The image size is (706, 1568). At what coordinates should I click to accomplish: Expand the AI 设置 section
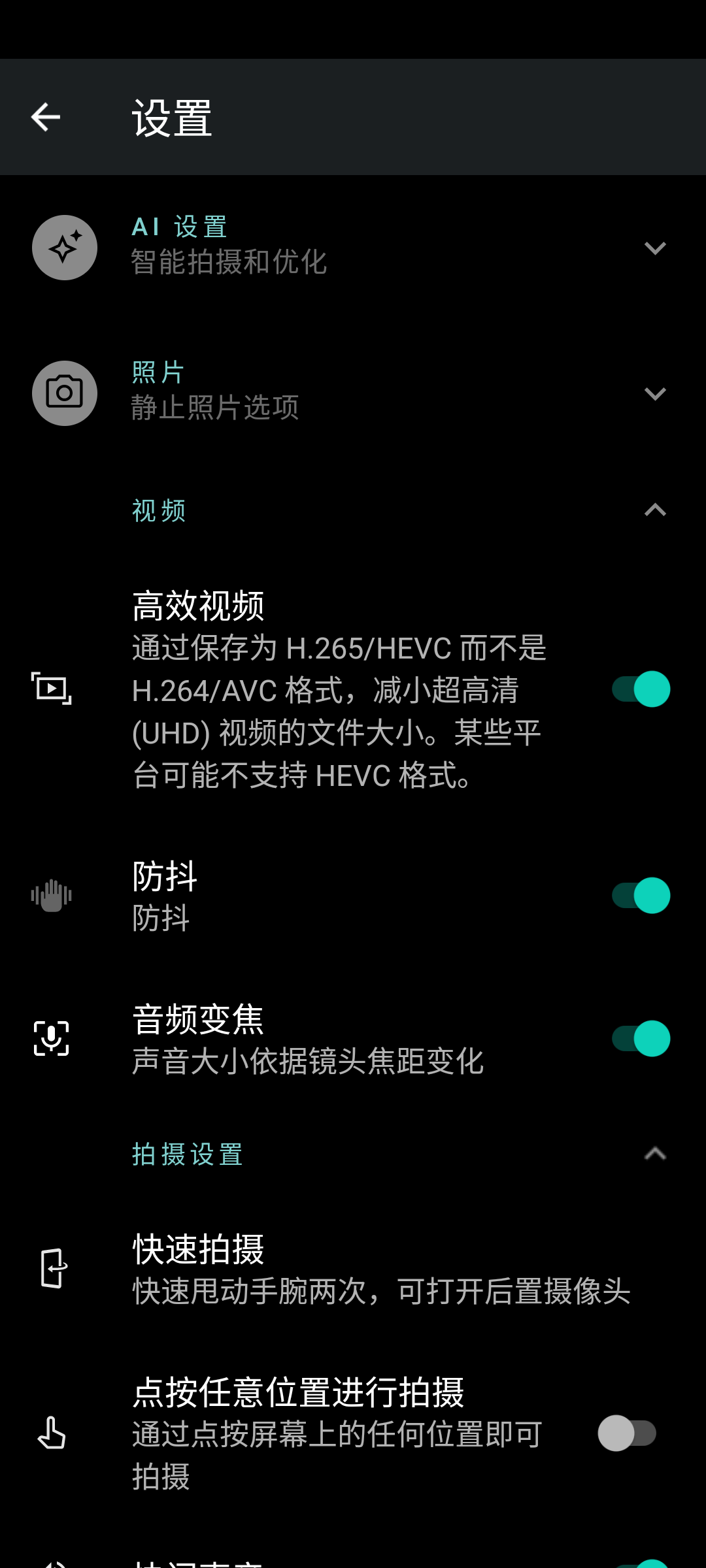(x=654, y=248)
